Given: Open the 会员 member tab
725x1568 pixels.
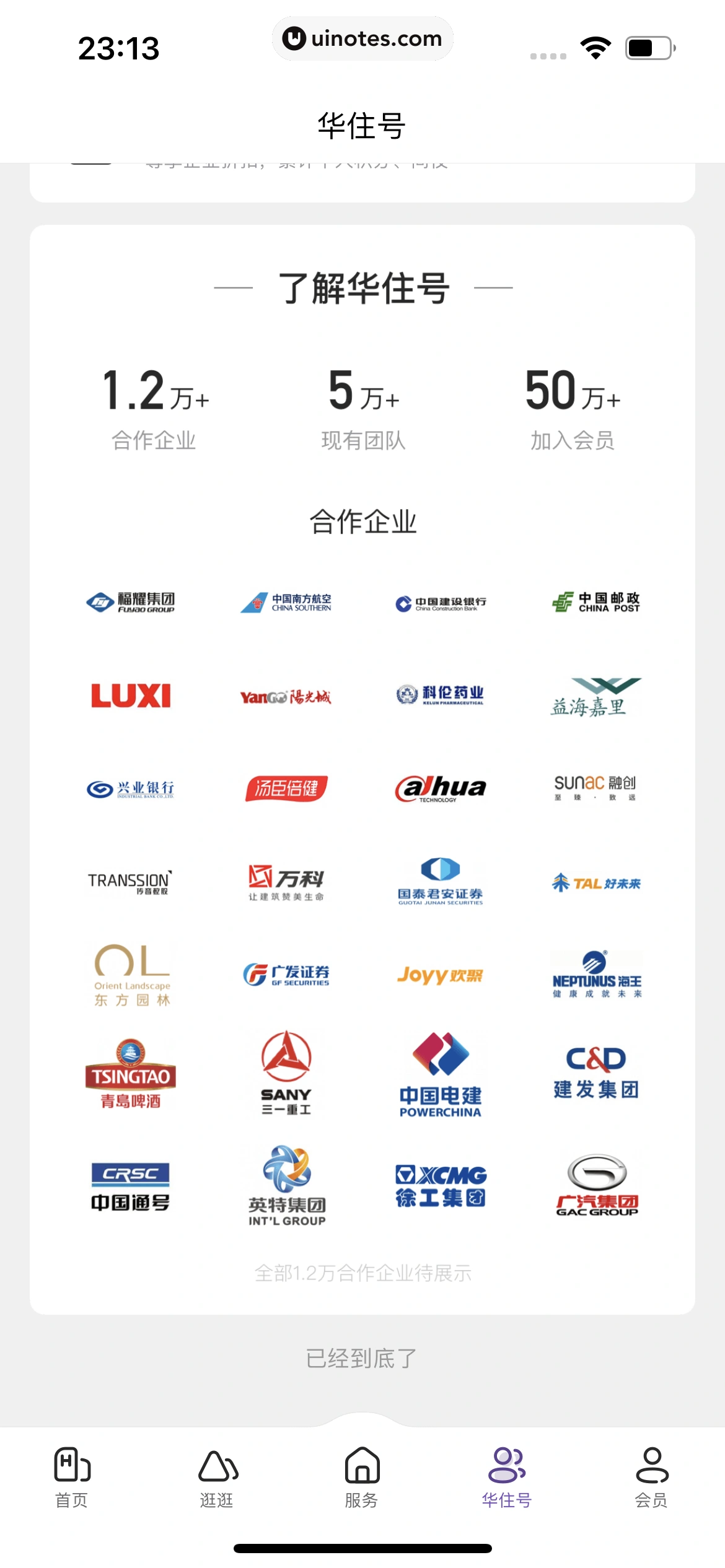Looking at the screenshot, I should tap(652, 1476).
